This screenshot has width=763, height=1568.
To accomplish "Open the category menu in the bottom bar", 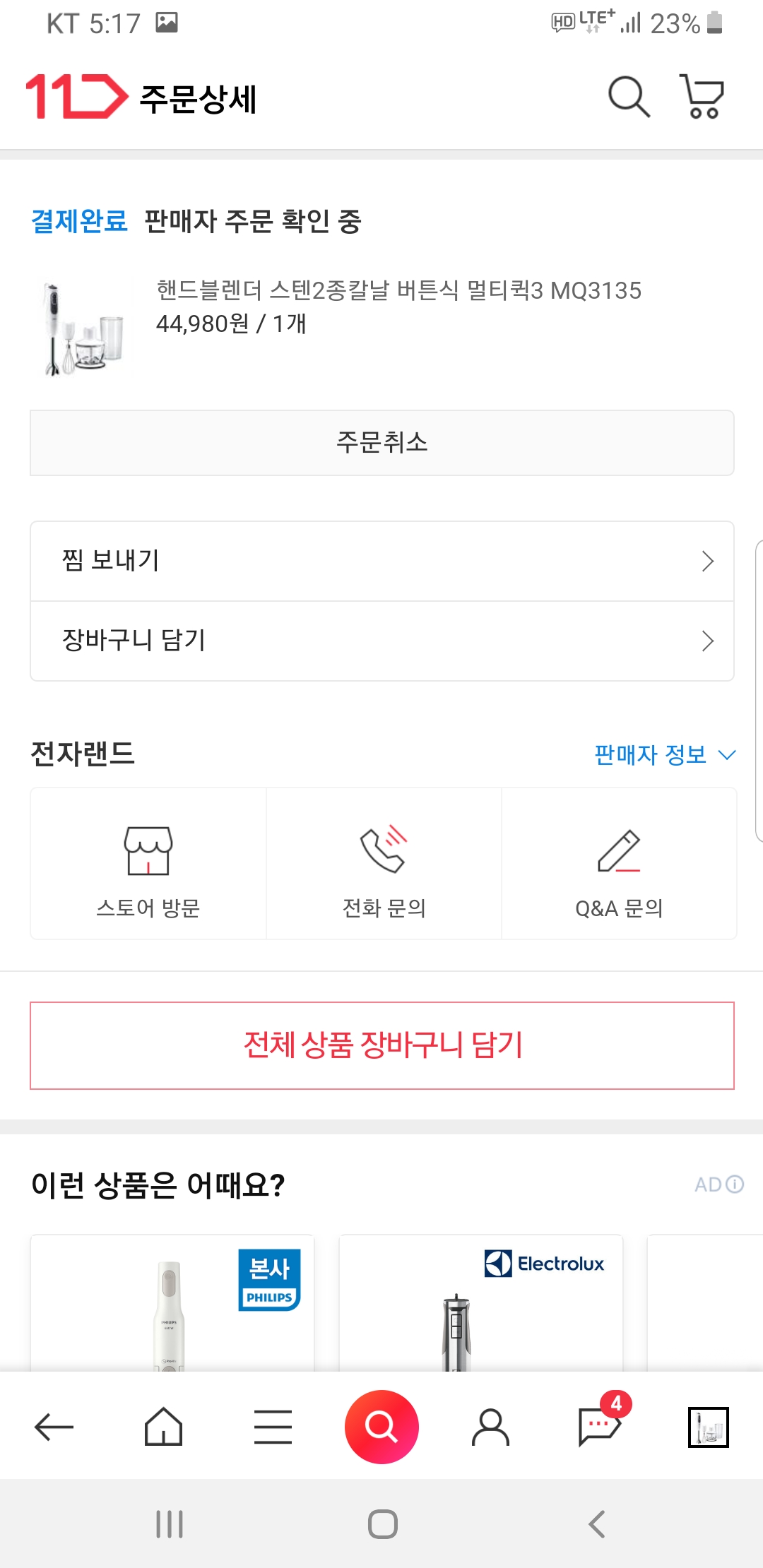I will [x=273, y=1427].
